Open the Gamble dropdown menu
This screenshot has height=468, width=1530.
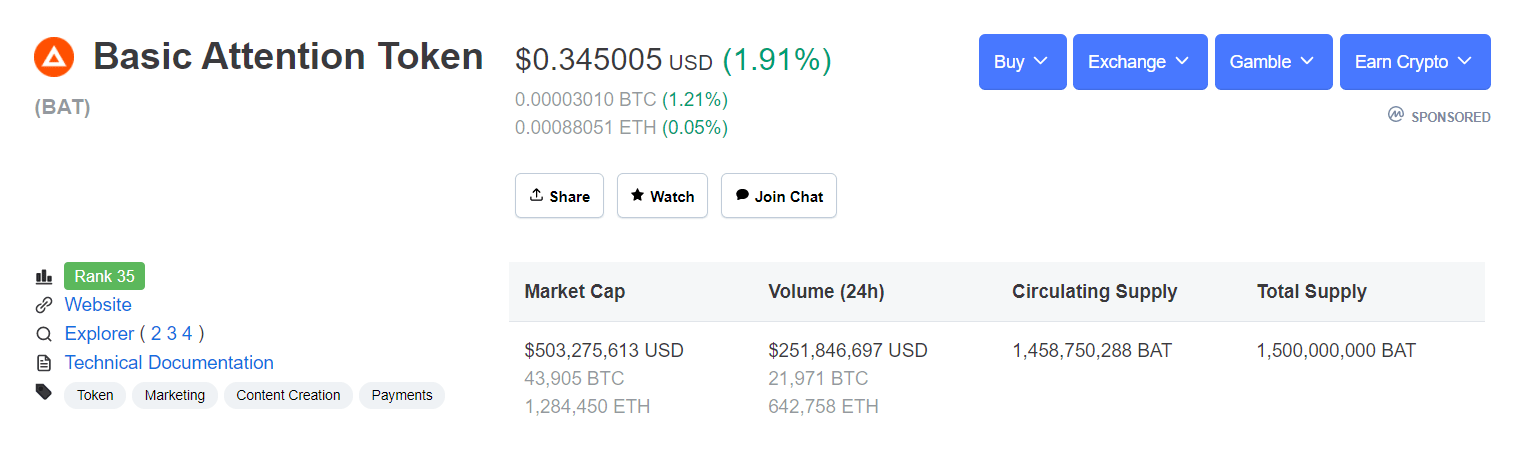coord(1273,62)
